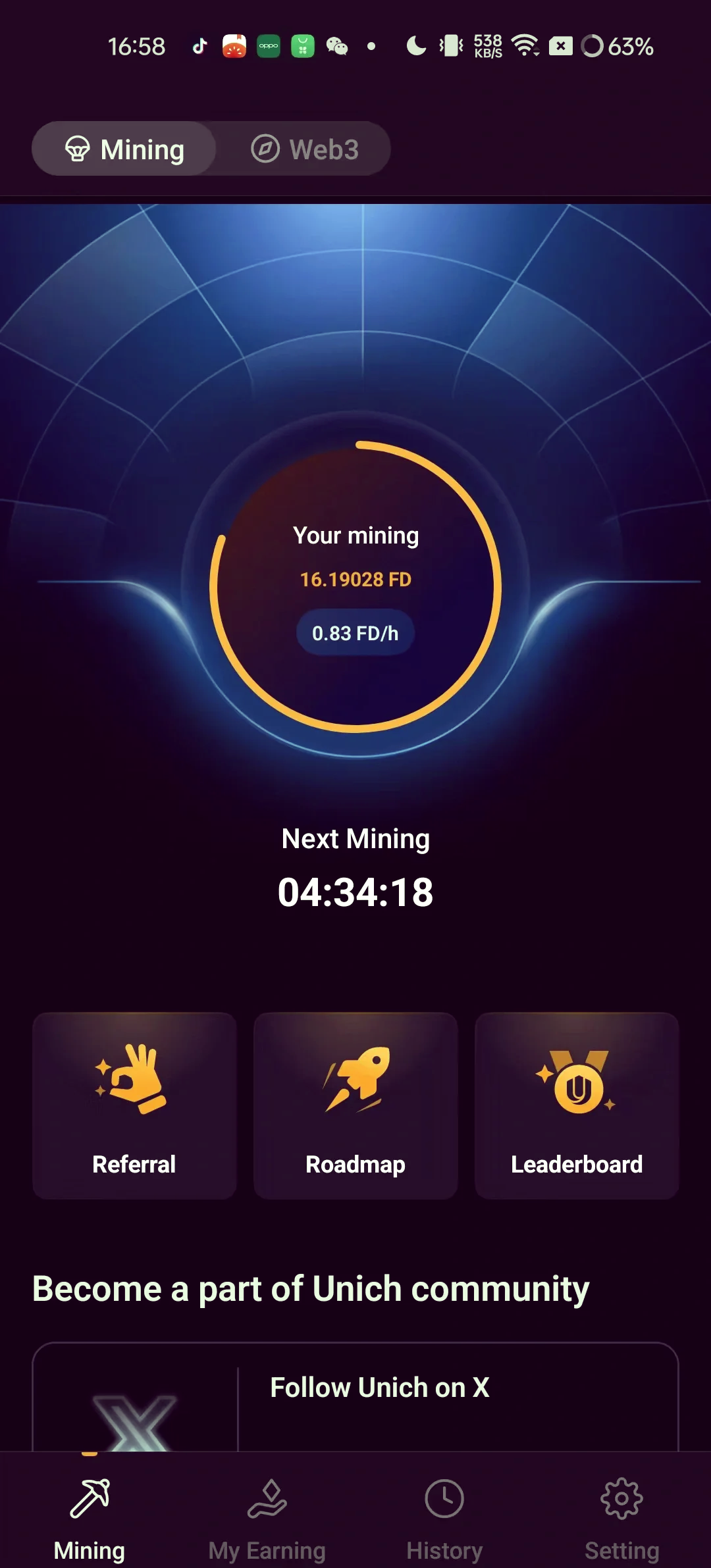View the Leaderboard card
The height and width of the screenshot is (1568, 711).
[x=577, y=1105]
